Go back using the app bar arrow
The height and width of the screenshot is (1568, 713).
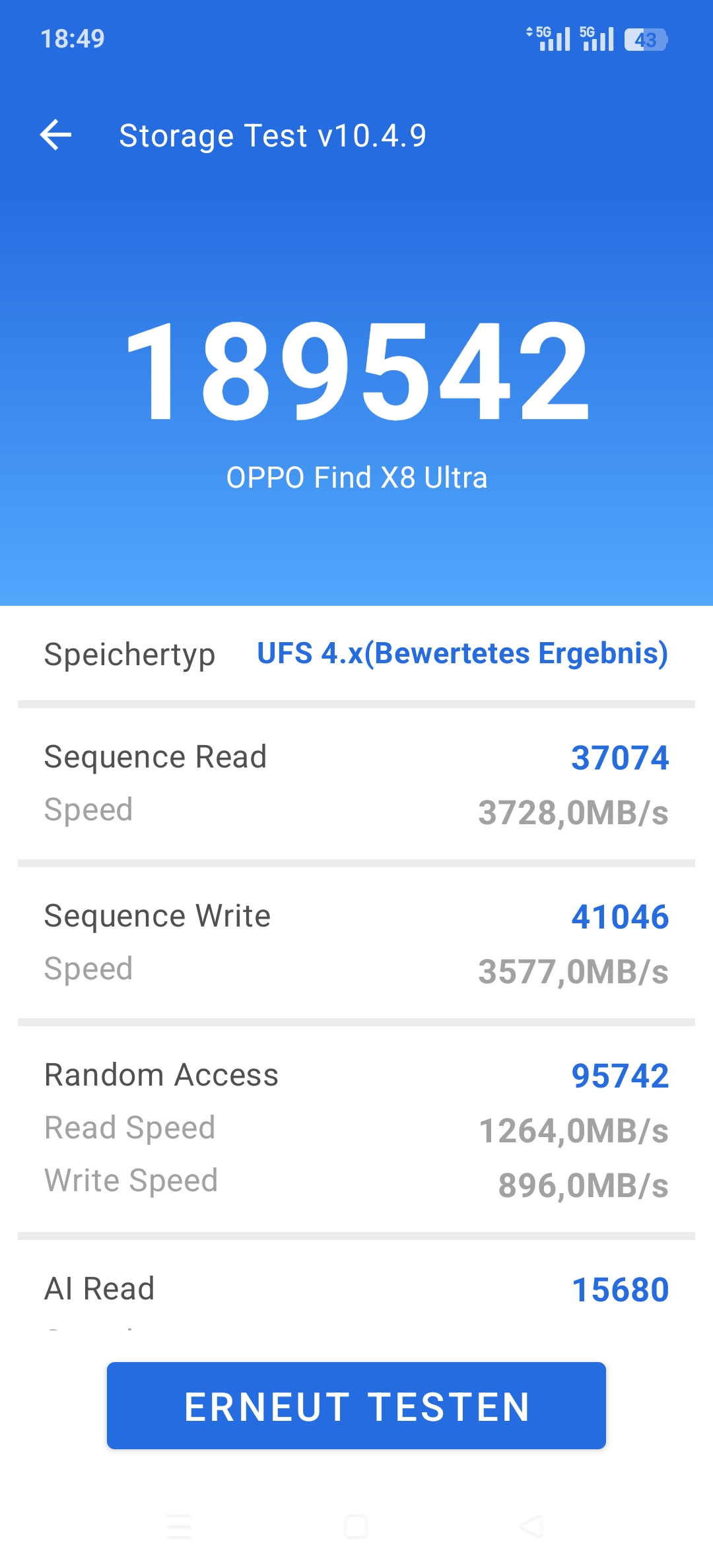click(56, 135)
